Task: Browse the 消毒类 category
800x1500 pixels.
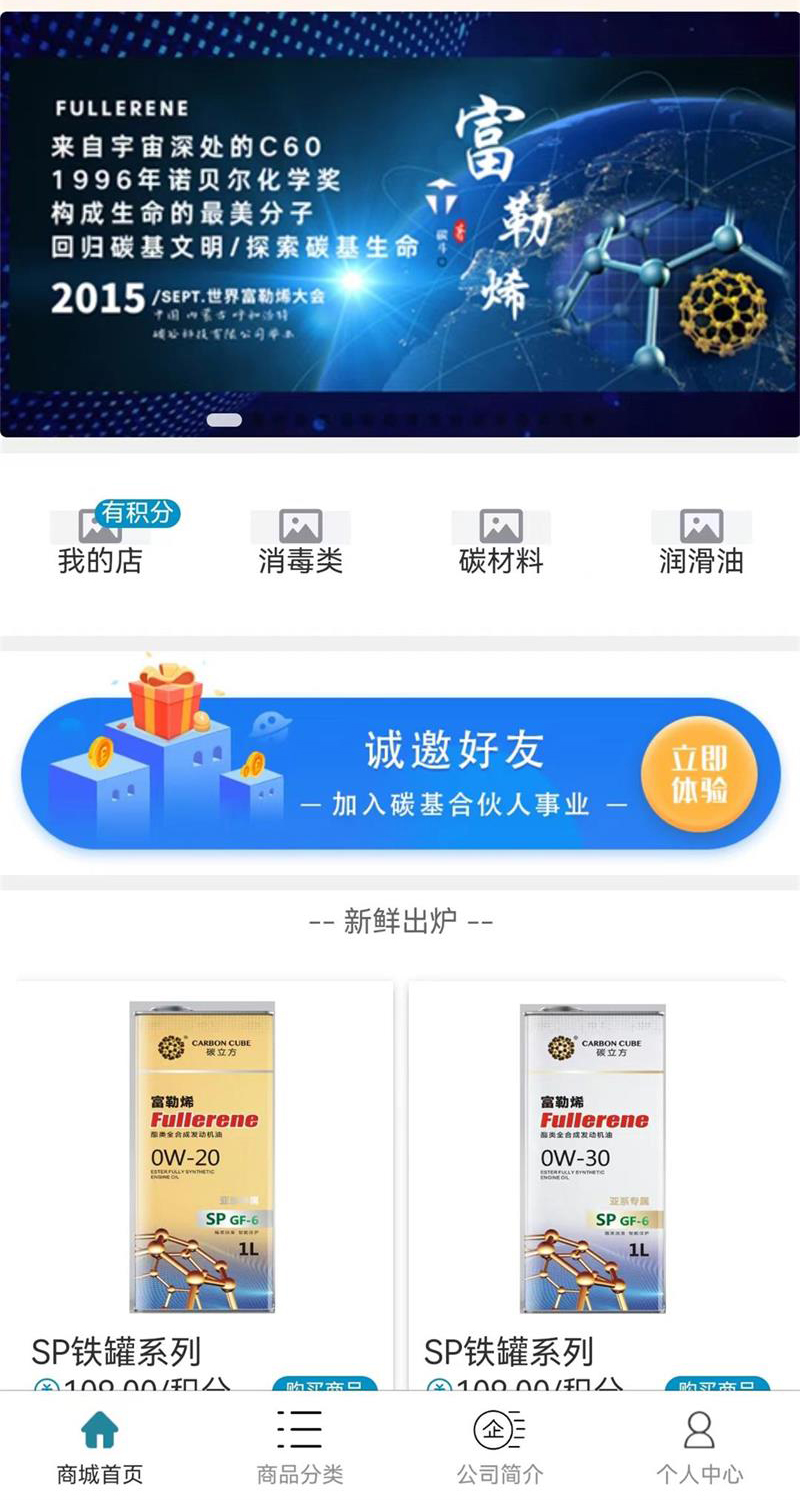Action: pos(300,543)
